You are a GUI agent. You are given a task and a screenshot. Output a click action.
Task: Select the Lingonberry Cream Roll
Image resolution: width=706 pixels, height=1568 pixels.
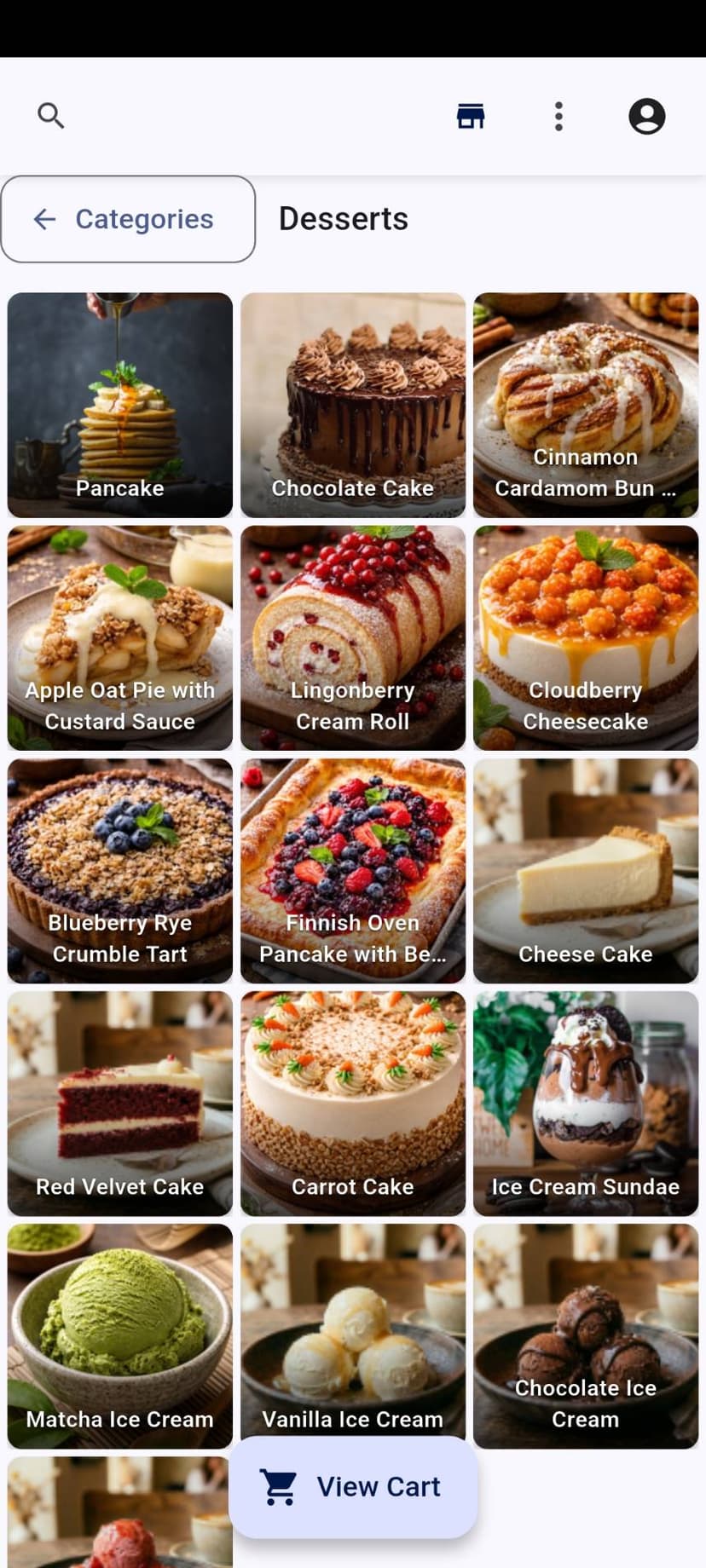pyautogui.click(x=353, y=637)
